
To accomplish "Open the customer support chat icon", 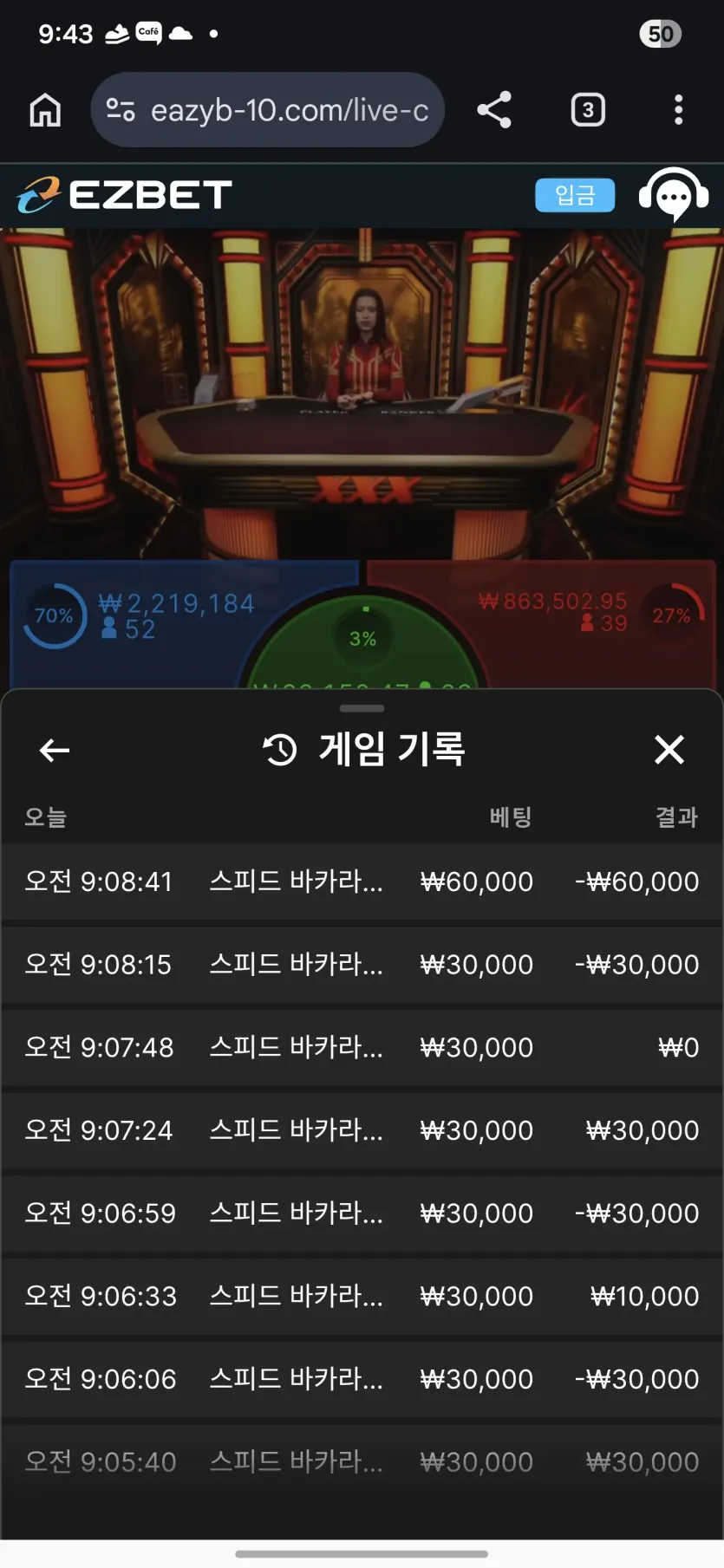I will coord(674,195).
